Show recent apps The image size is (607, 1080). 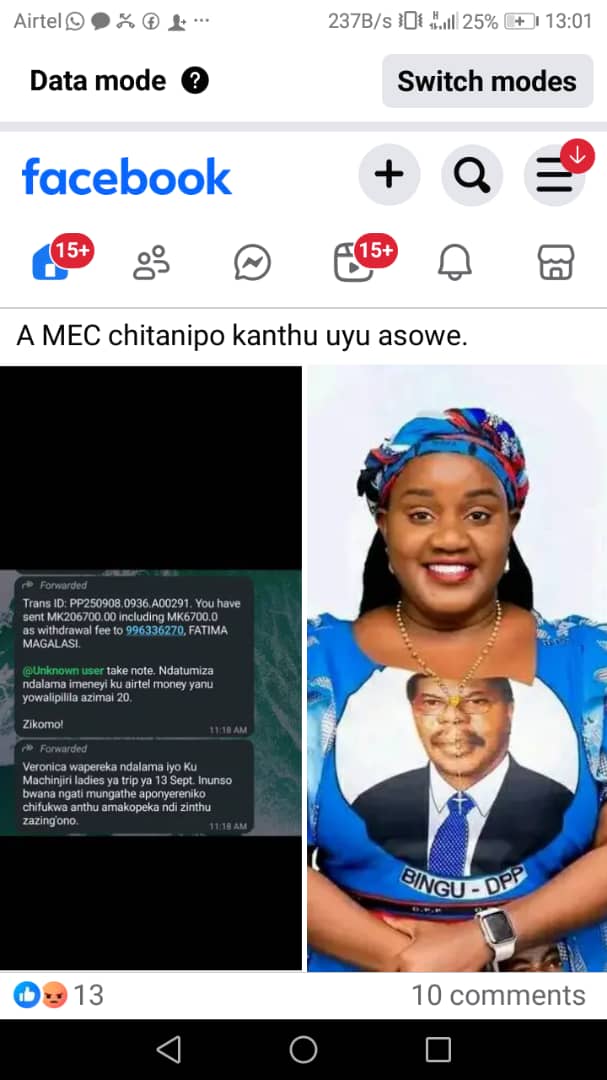pyautogui.click(x=438, y=1049)
